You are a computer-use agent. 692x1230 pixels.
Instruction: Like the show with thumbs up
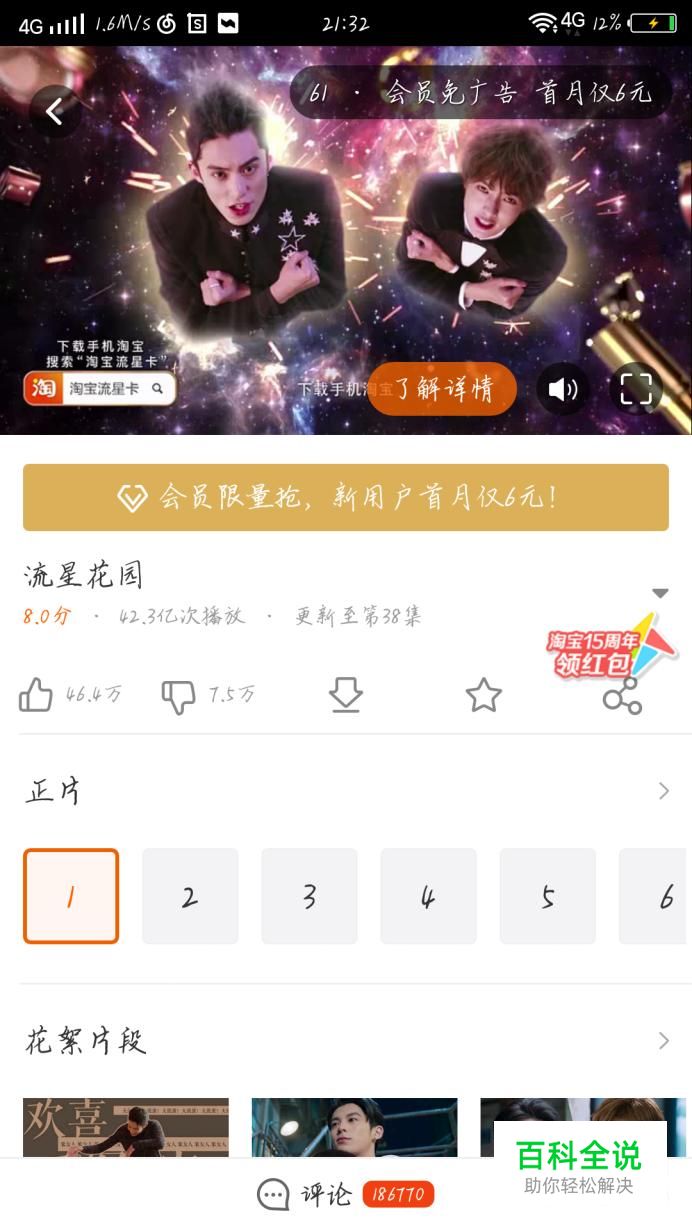tap(36, 695)
